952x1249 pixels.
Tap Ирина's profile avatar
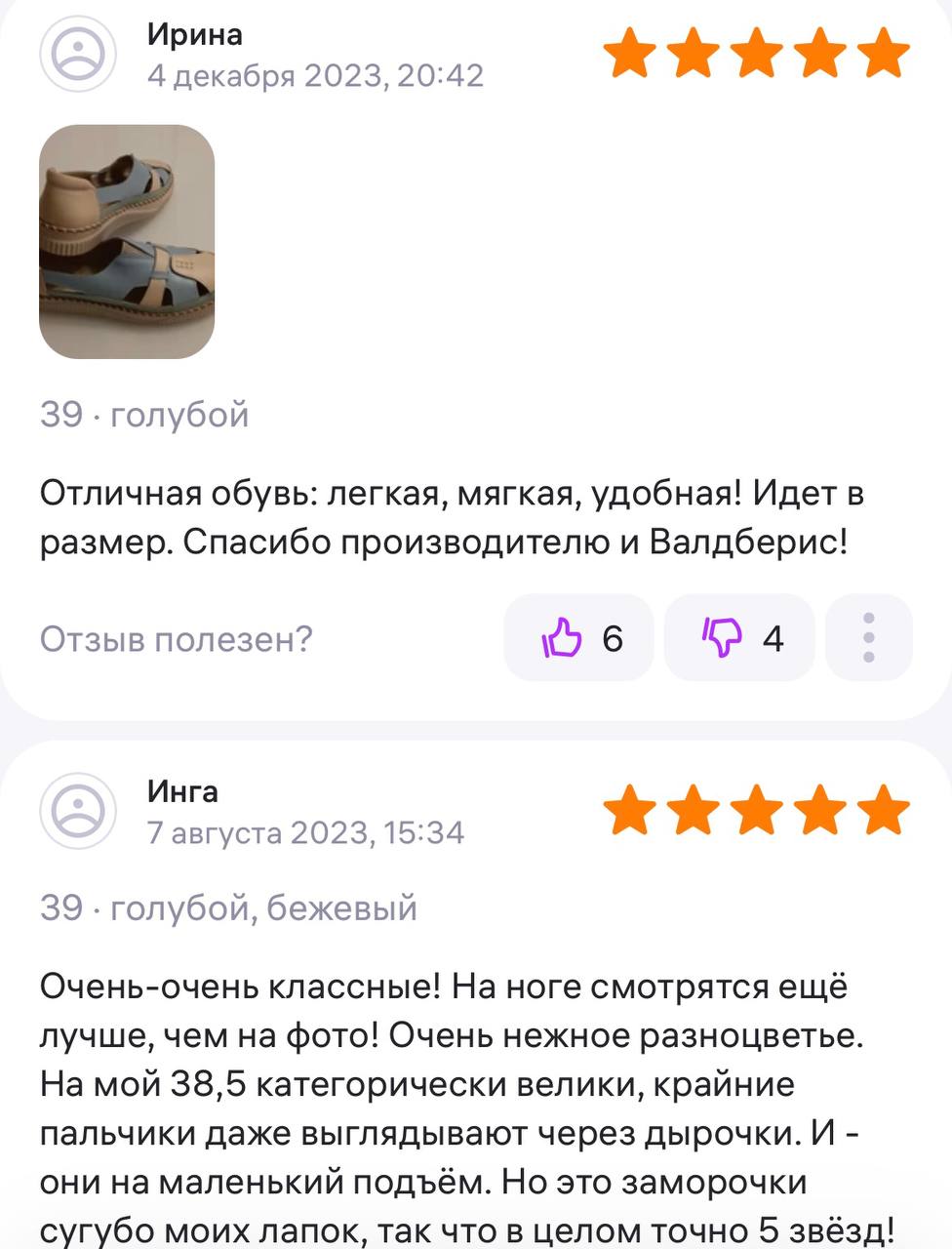tap(78, 55)
